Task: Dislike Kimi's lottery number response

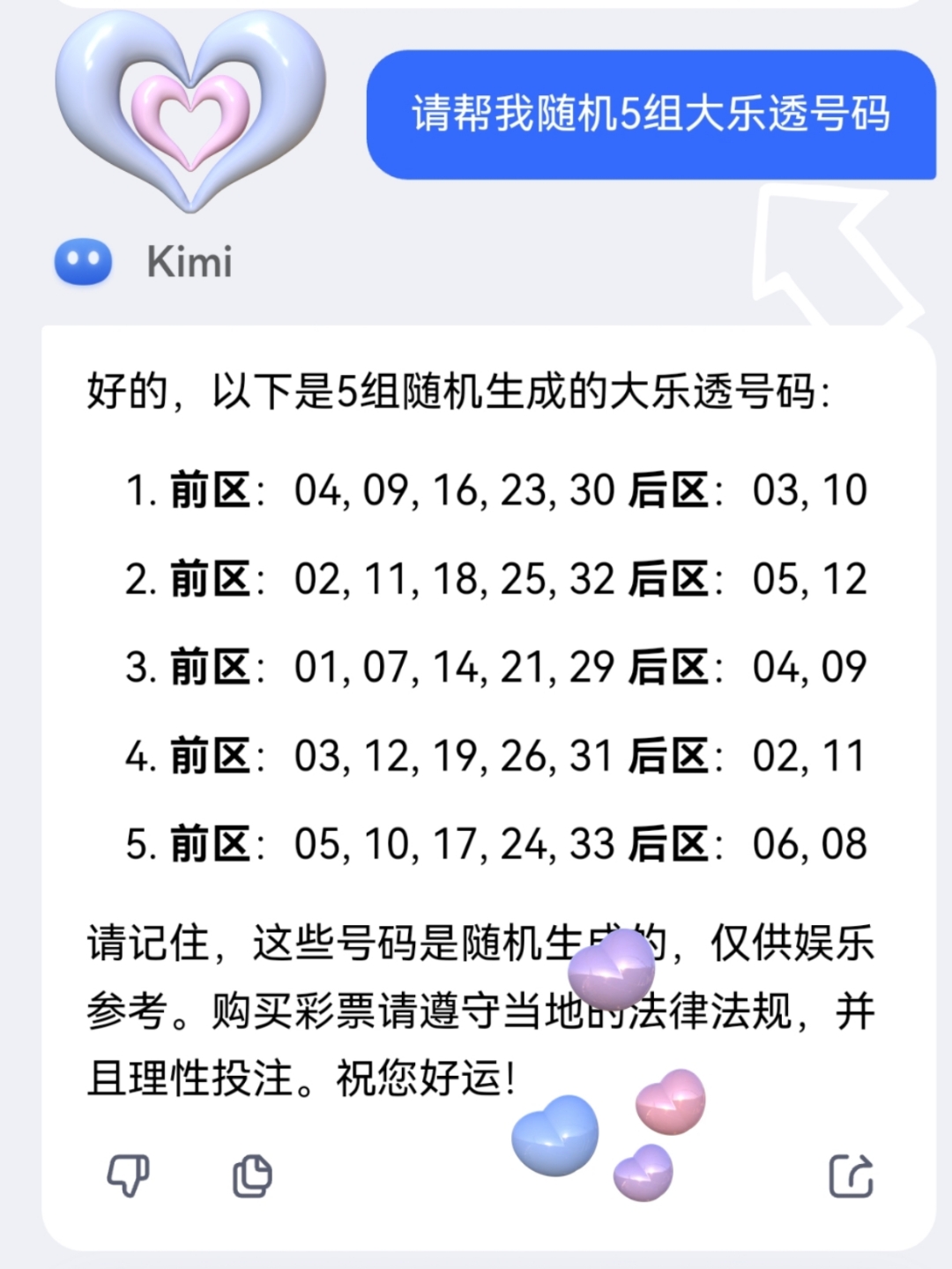Action: pyautogui.click(x=129, y=1175)
